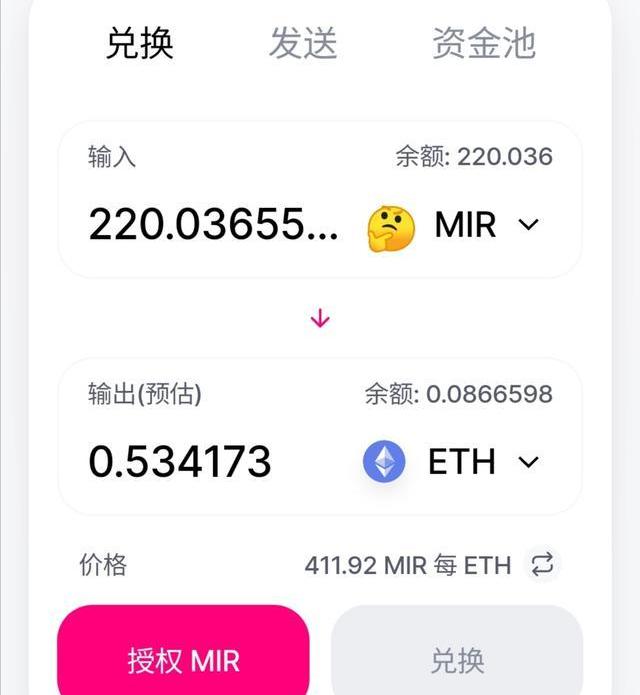The width and height of the screenshot is (640, 695).
Task: Invert the price with the swap icon
Action: pos(542,565)
